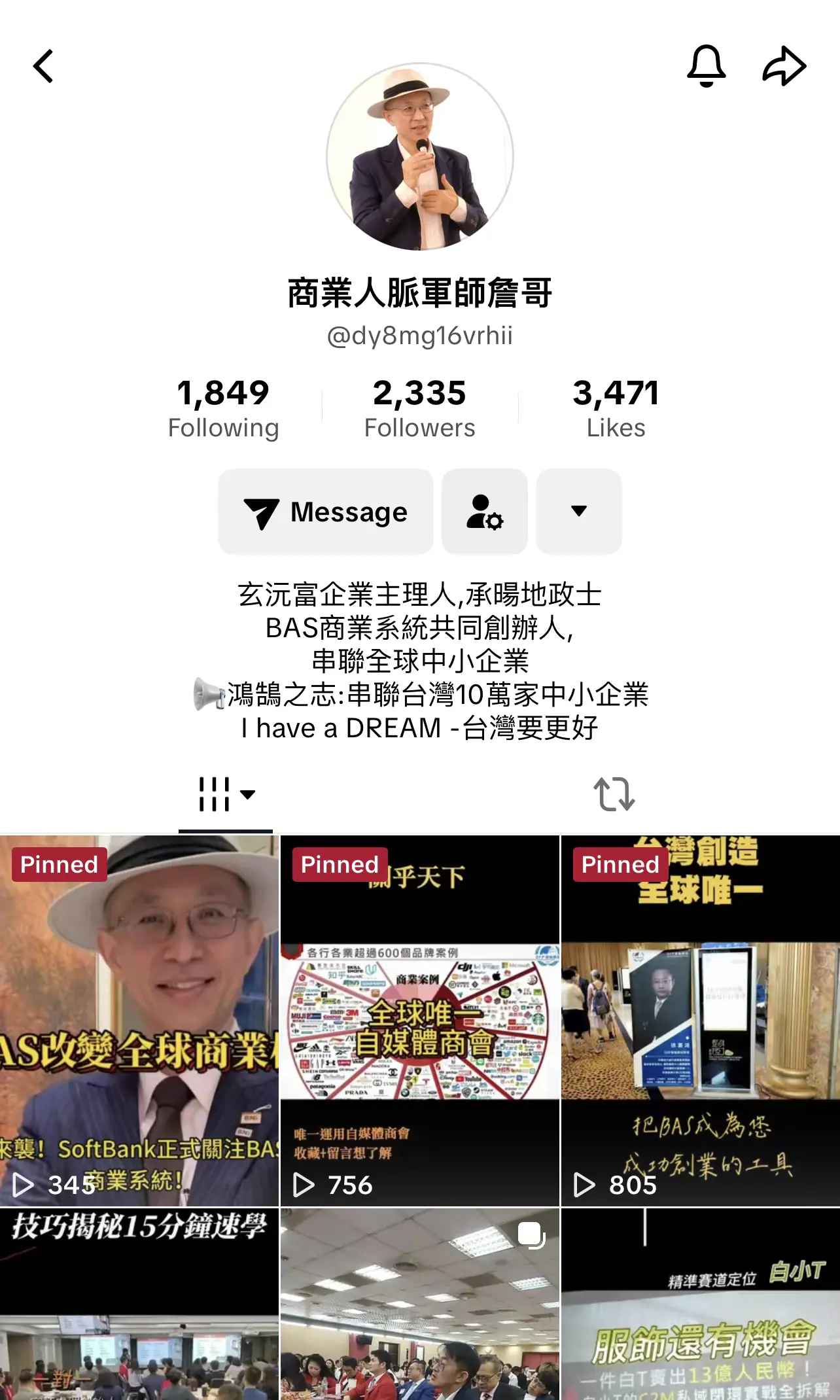Share this profile
The width and height of the screenshot is (840, 1400).
784,66
